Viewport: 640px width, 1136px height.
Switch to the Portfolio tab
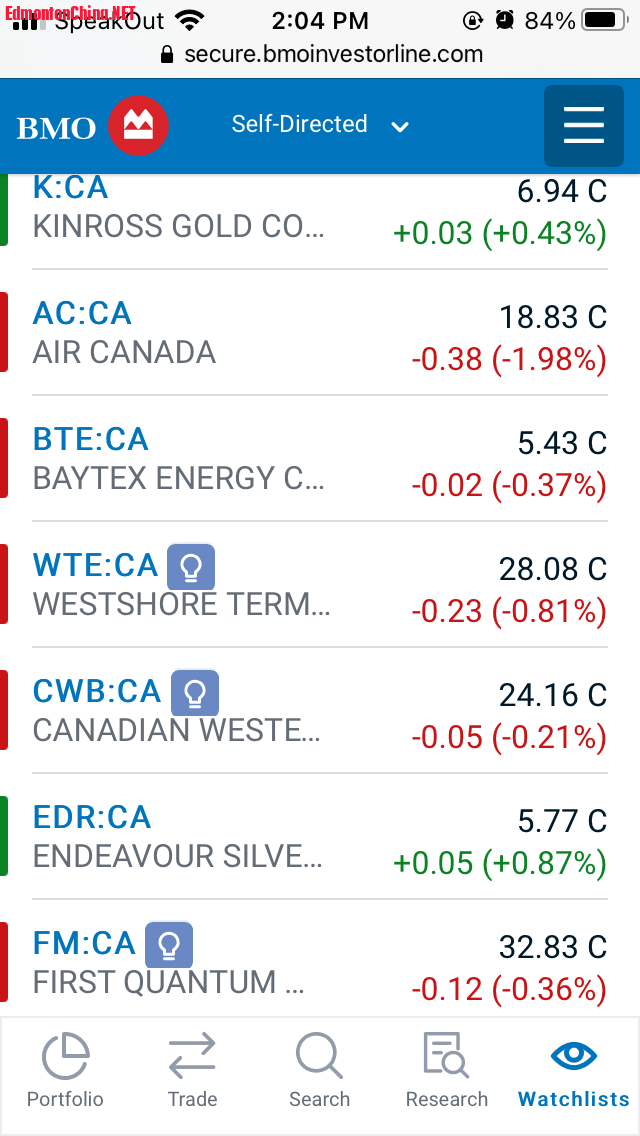click(x=65, y=1071)
